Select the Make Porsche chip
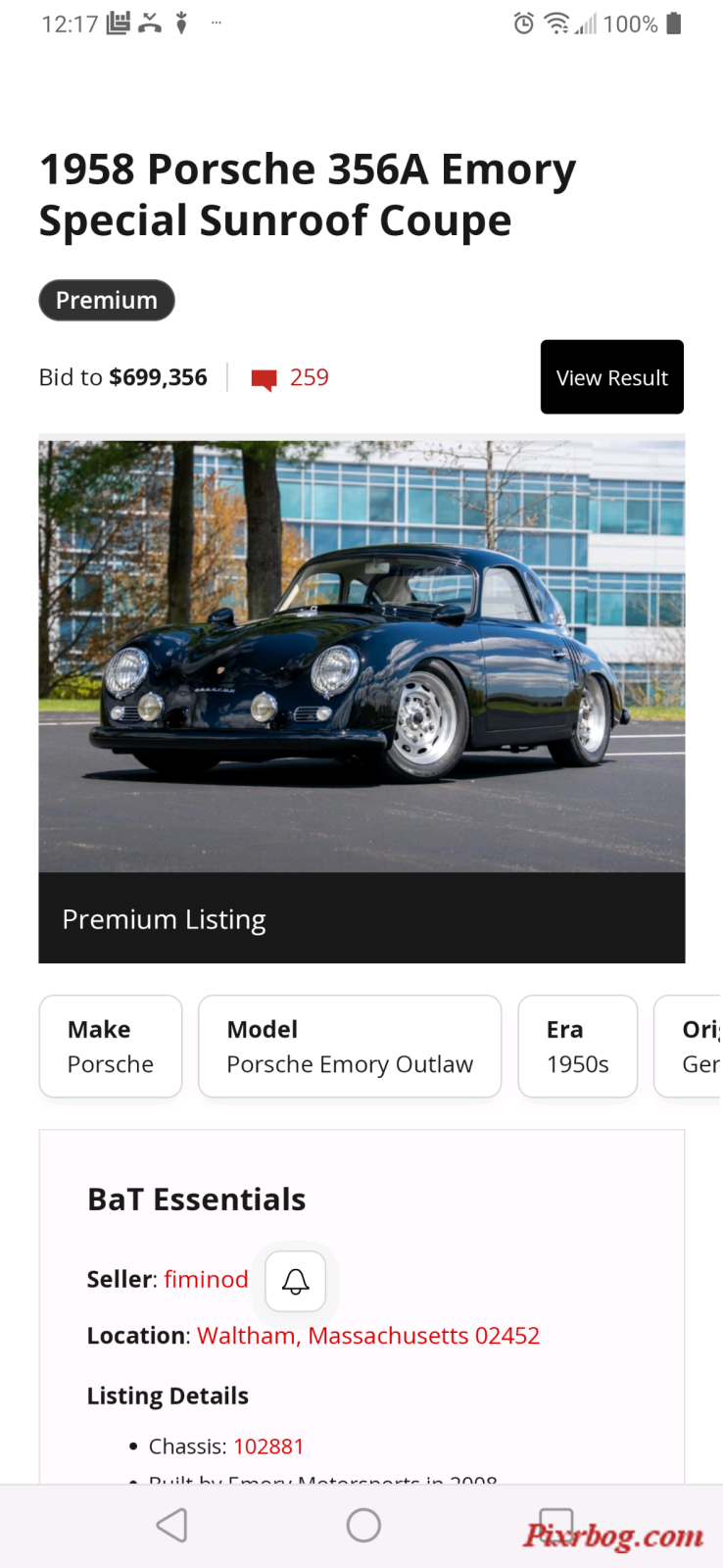723x1568 pixels. pos(111,1047)
